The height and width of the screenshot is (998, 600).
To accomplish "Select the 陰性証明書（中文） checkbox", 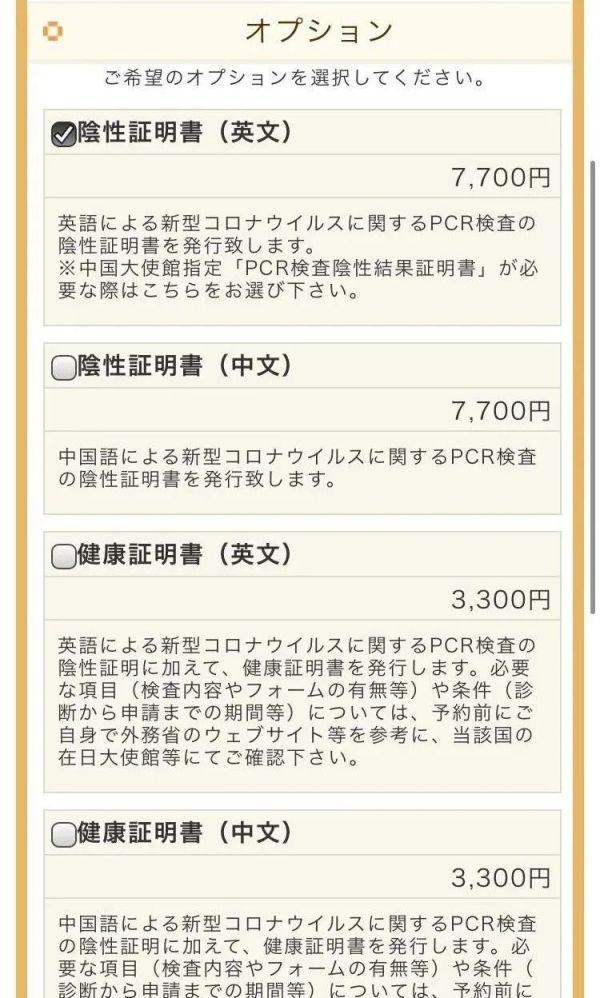I will tap(64, 368).
